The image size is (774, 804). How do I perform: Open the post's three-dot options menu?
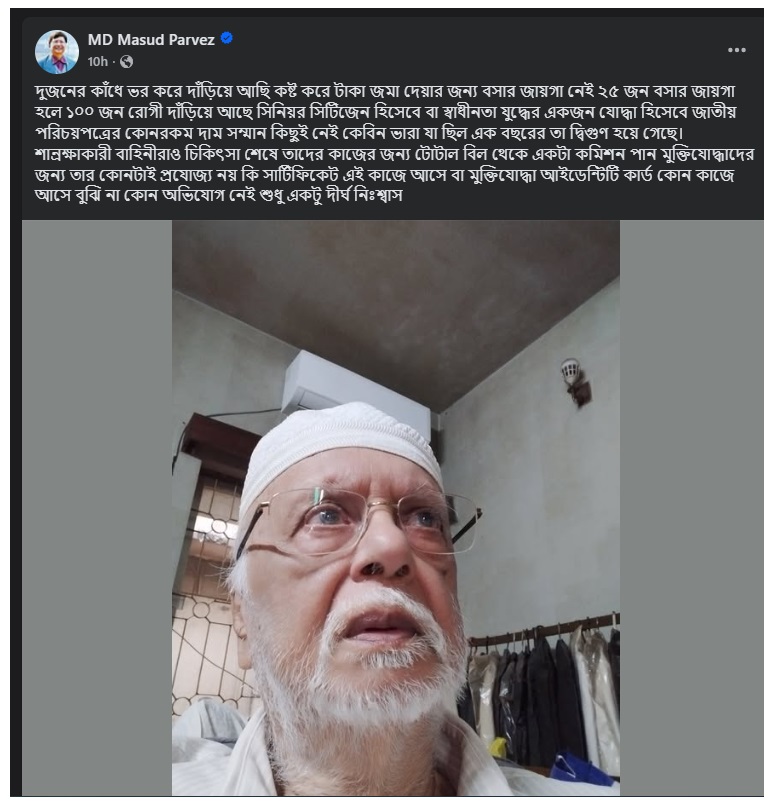point(737,50)
